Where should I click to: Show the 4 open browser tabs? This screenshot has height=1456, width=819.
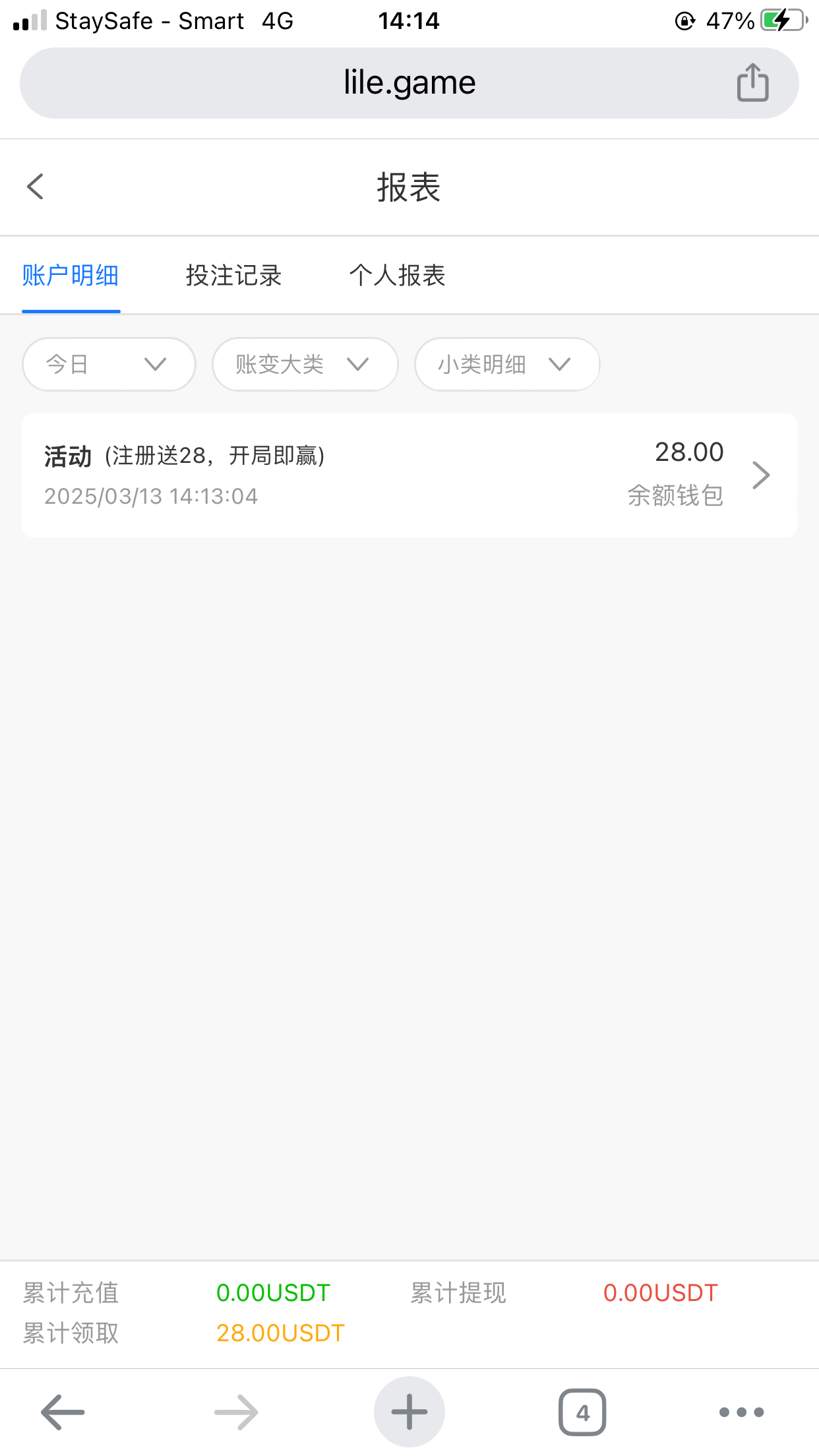pyautogui.click(x=582, y=1412)
